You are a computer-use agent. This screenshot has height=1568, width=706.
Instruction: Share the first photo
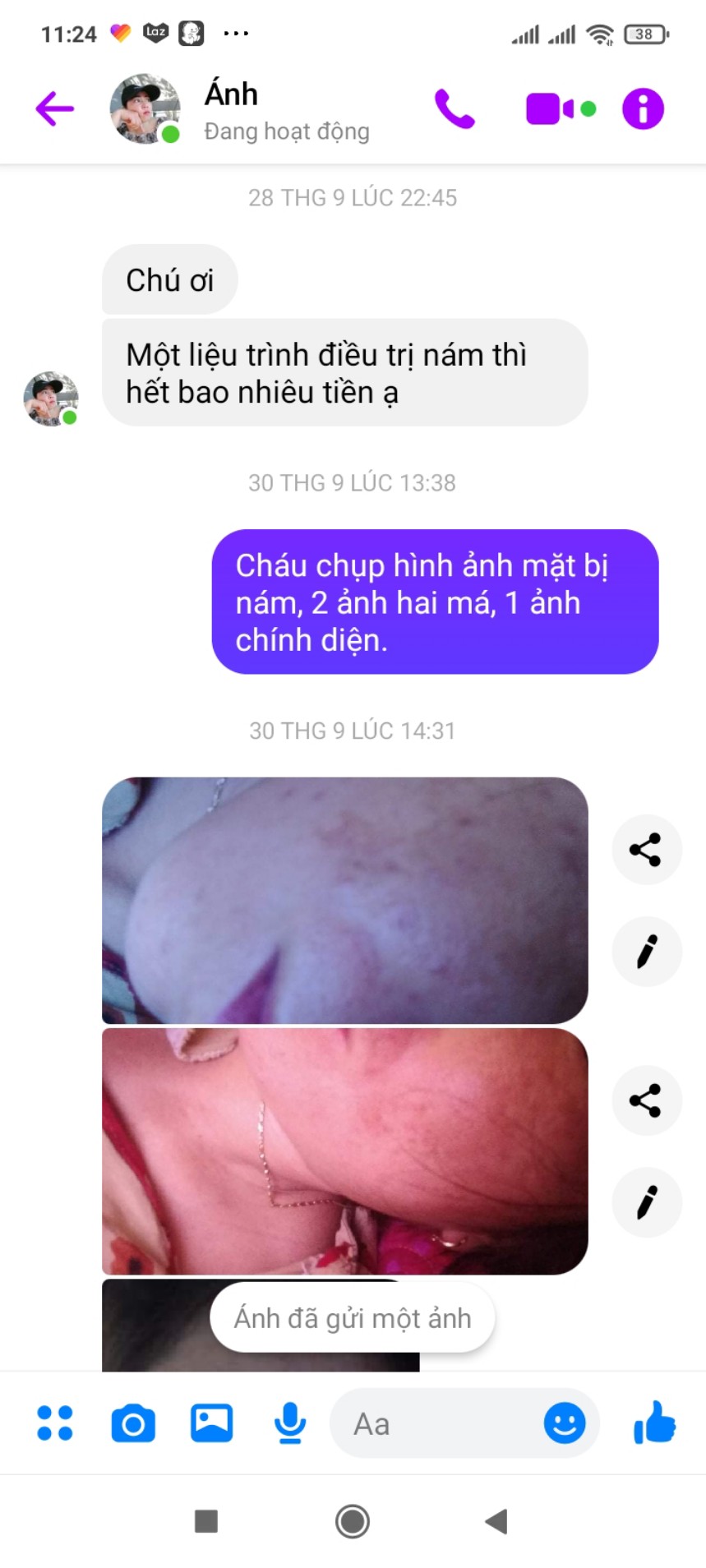coord(646,850)
